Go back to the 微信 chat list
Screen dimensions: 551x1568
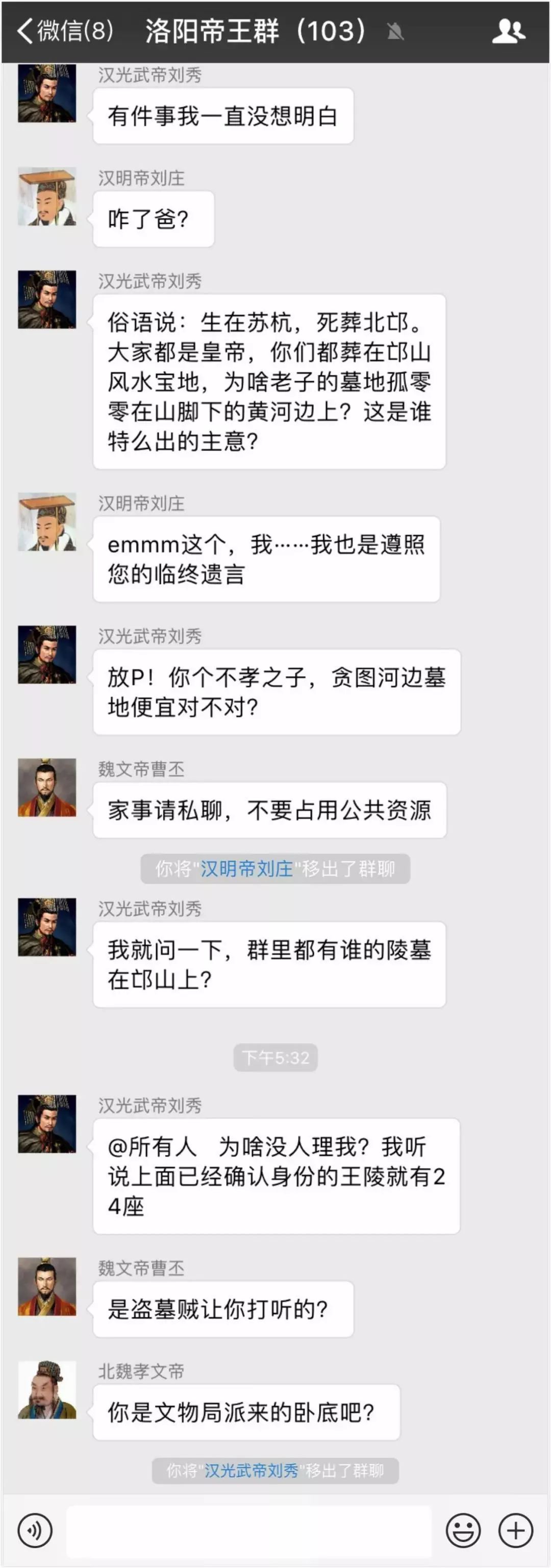point(64,31)
